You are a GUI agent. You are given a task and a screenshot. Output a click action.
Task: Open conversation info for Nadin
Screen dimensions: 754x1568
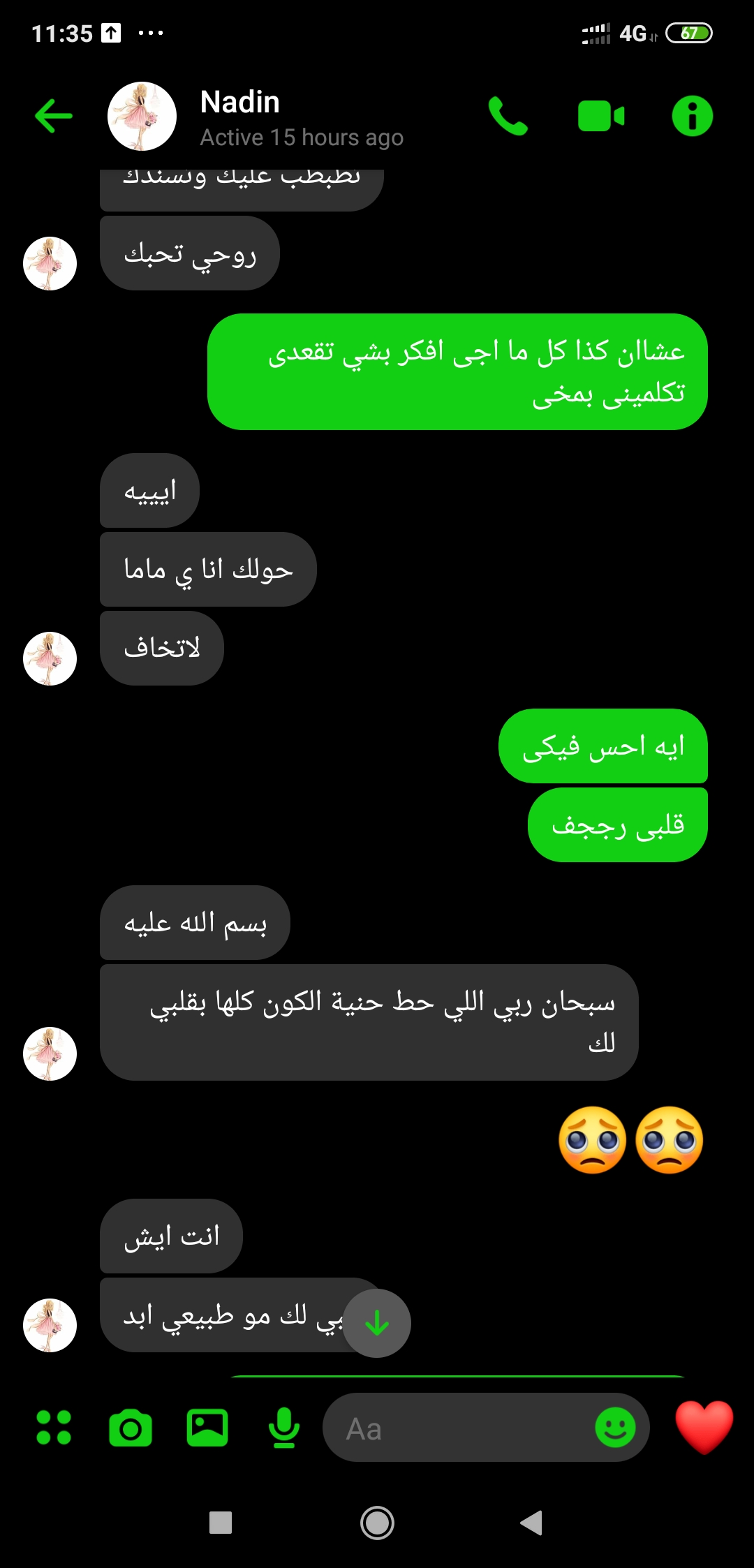[x=692, y=116]
